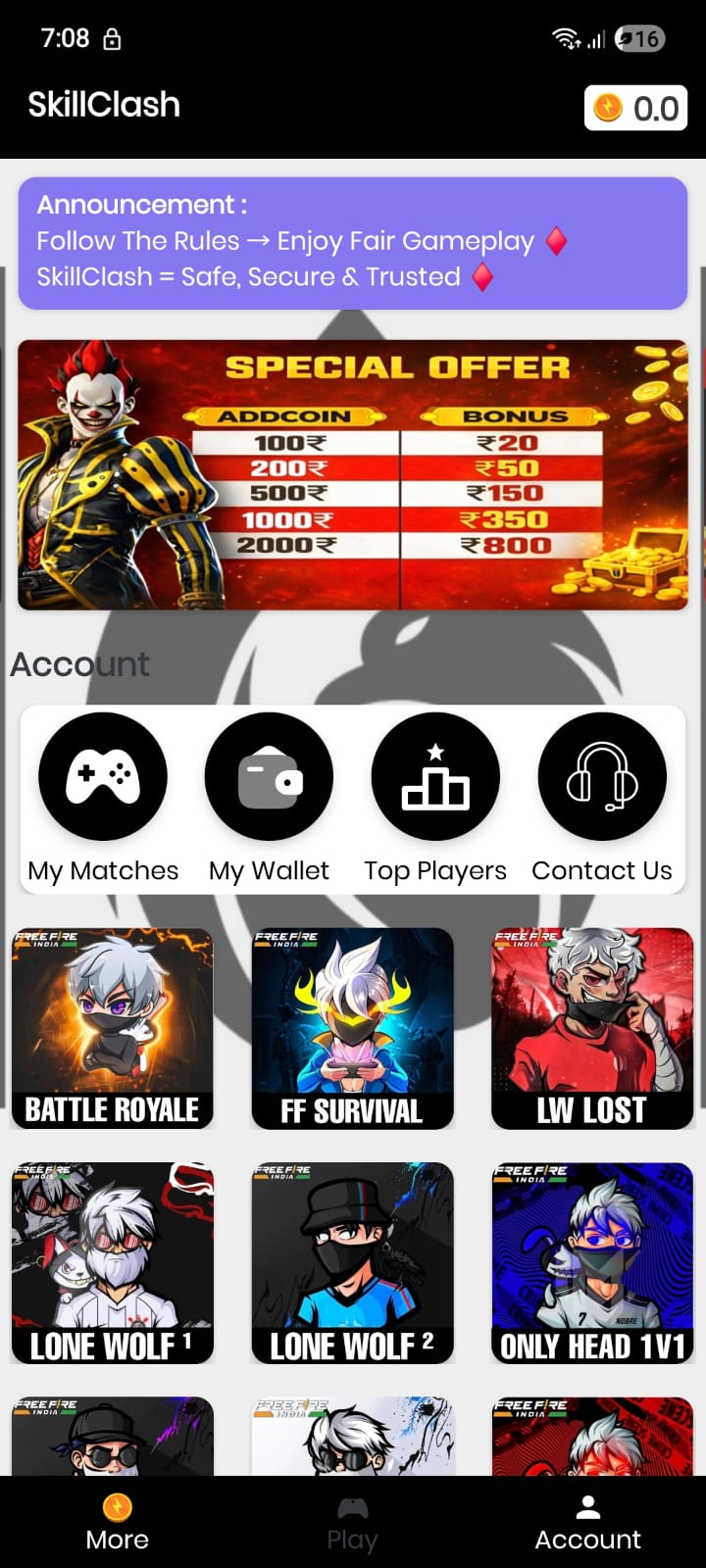
Task: Select the LW Lost game card
Action: point(592,1027)
